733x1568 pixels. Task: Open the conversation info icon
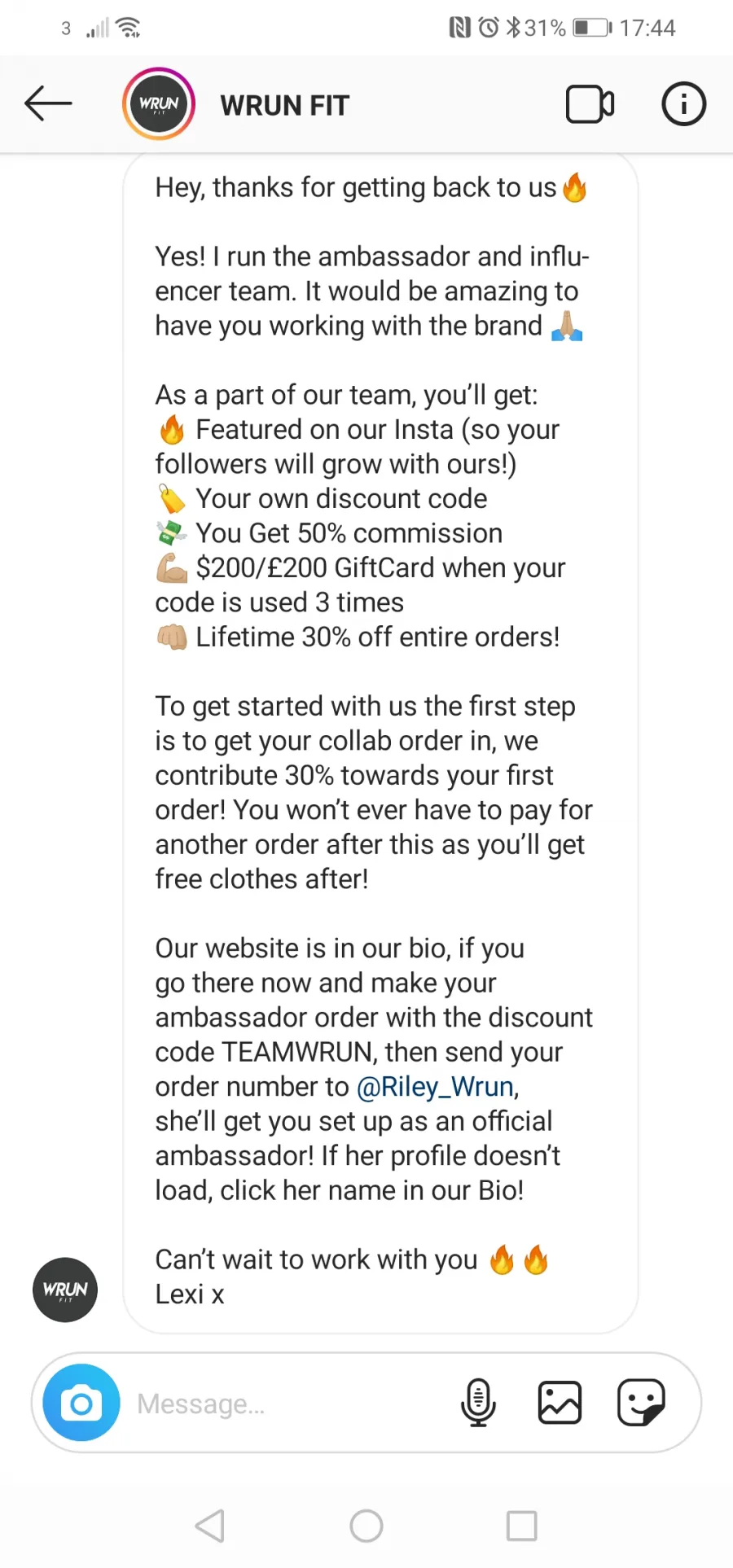(683, 104)
